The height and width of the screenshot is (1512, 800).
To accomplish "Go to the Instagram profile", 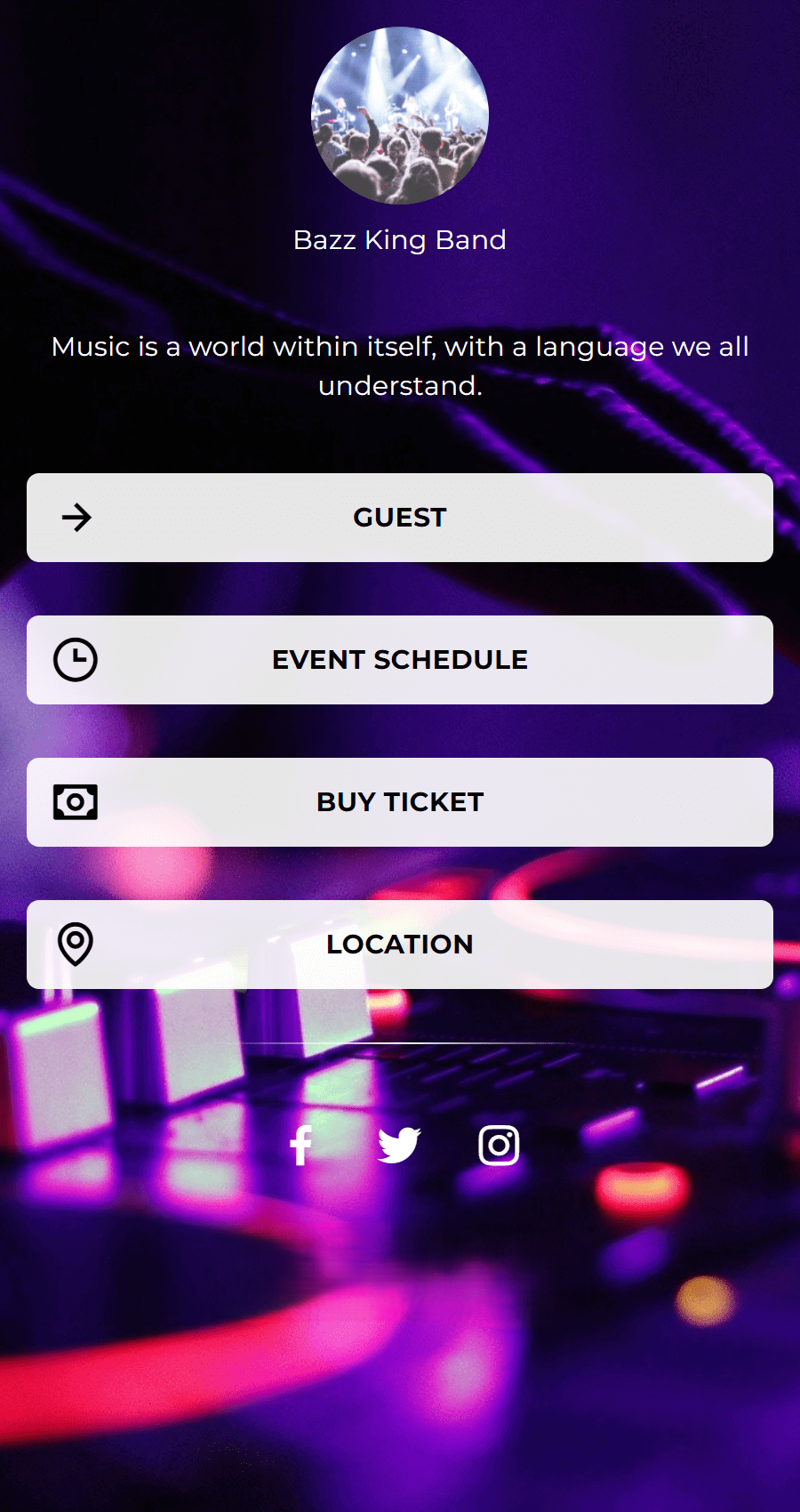I will 499,1146.
